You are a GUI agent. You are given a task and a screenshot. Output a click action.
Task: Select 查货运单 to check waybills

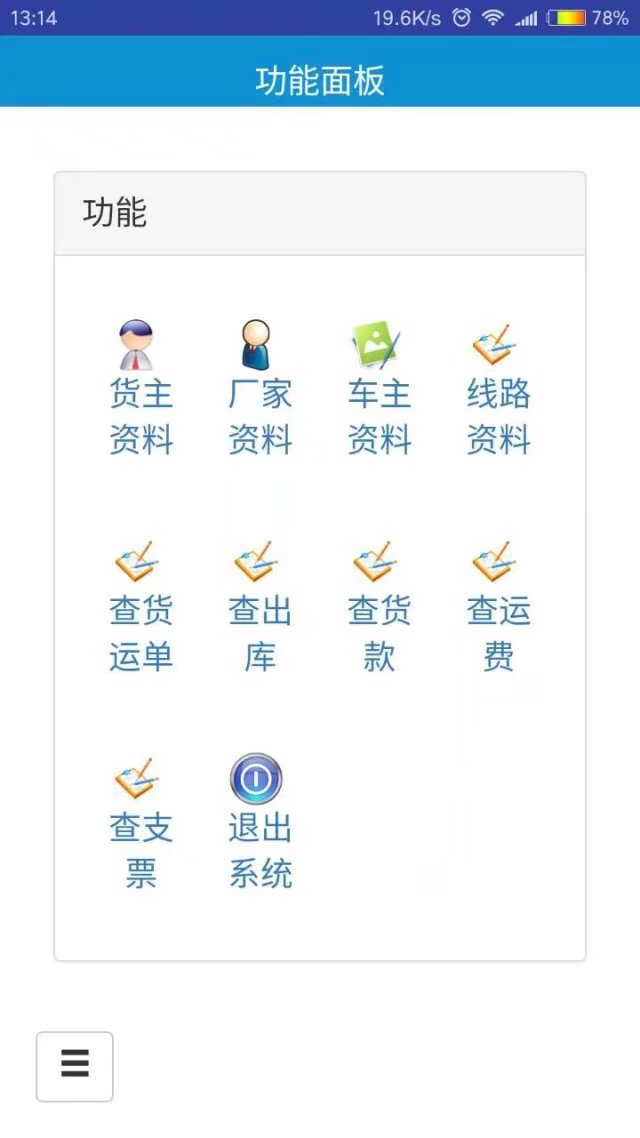coord(141,607)
